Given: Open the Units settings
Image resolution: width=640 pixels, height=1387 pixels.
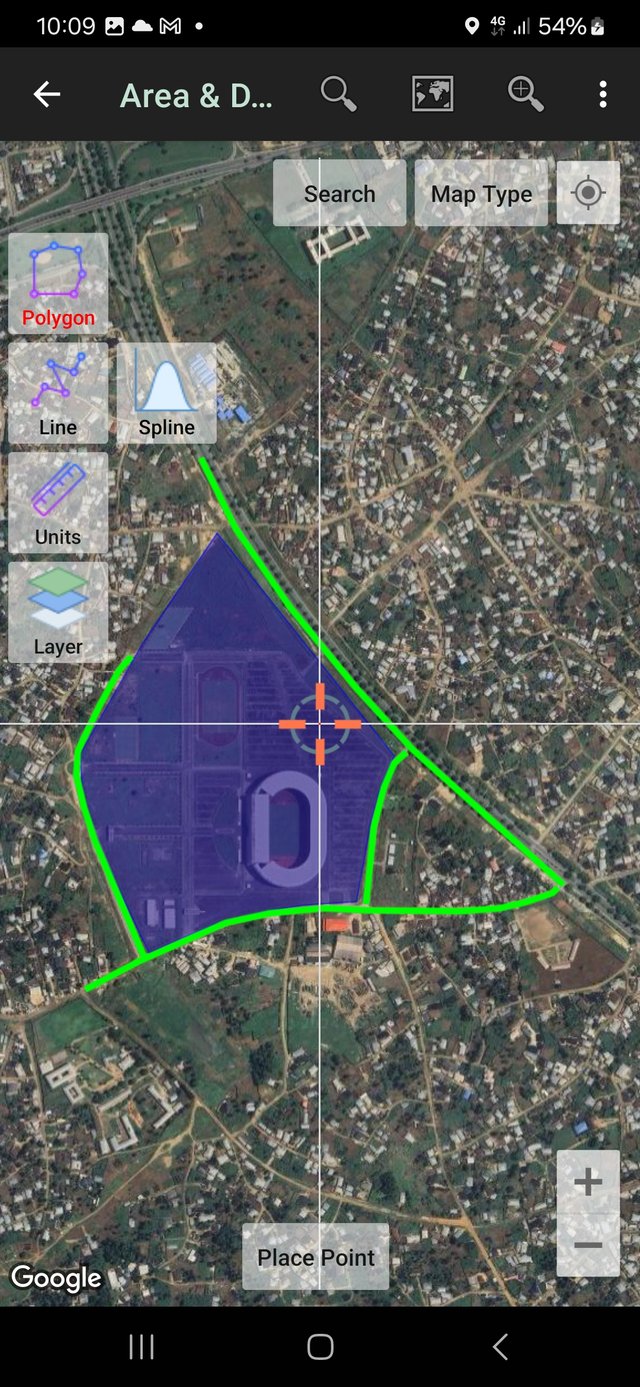Looking at the screenshot, I should (x=58, y=502).
